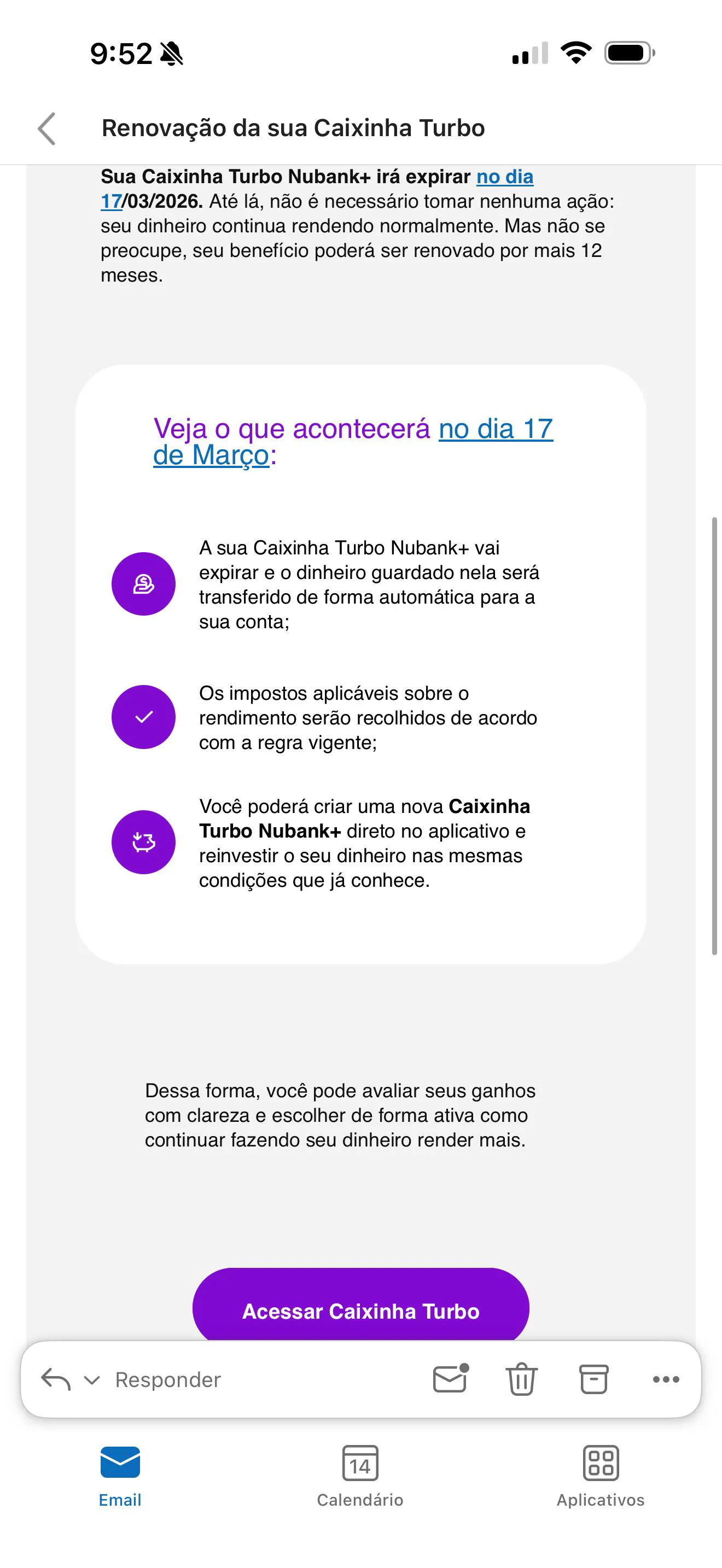Expand the reply options chevron
The height and width of the screenshot is (1568, 722).
92,1380
